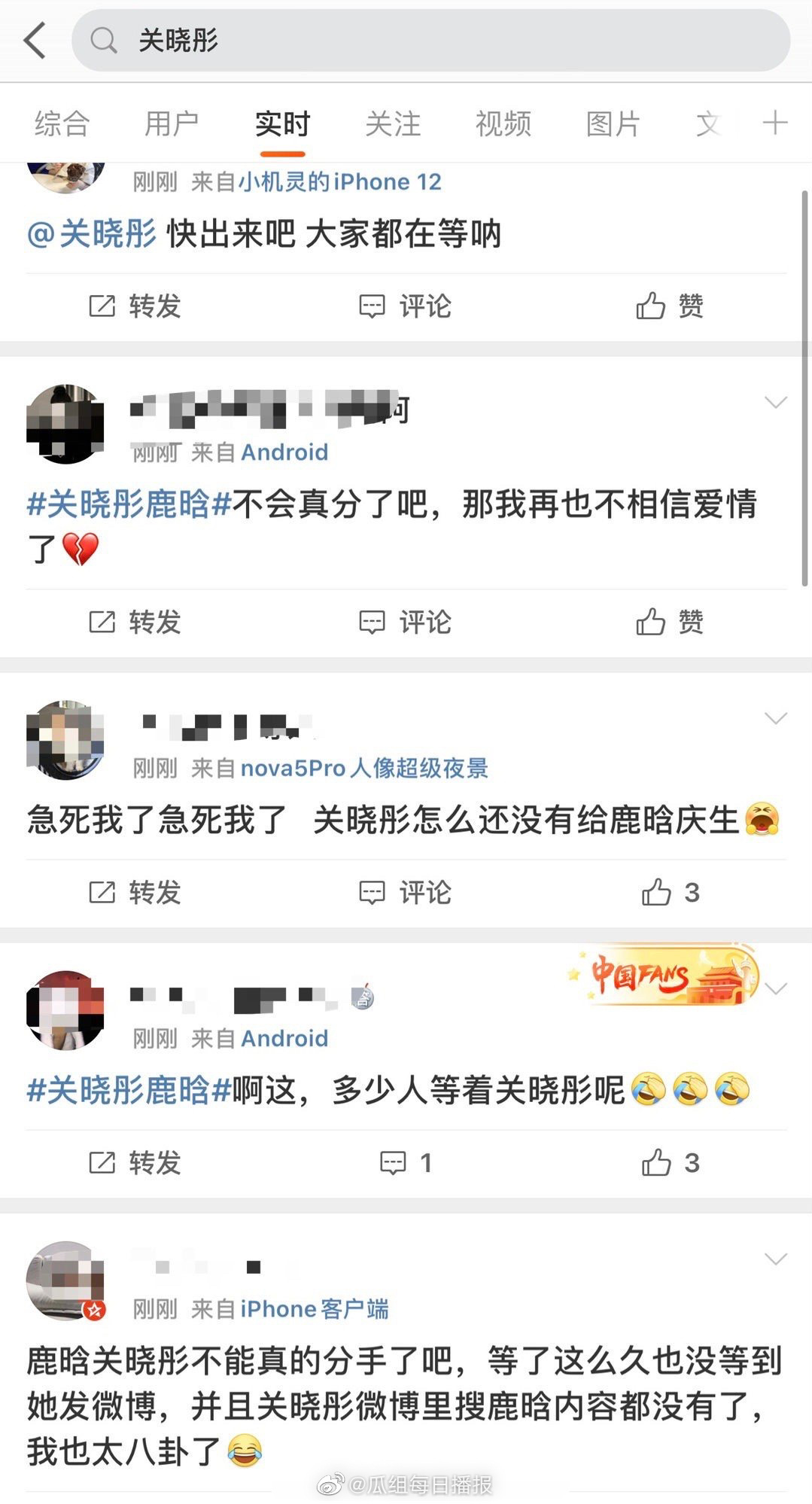Repost the 快出来吧 大家都在等呐 post
812x1504 pixels.
135,306
